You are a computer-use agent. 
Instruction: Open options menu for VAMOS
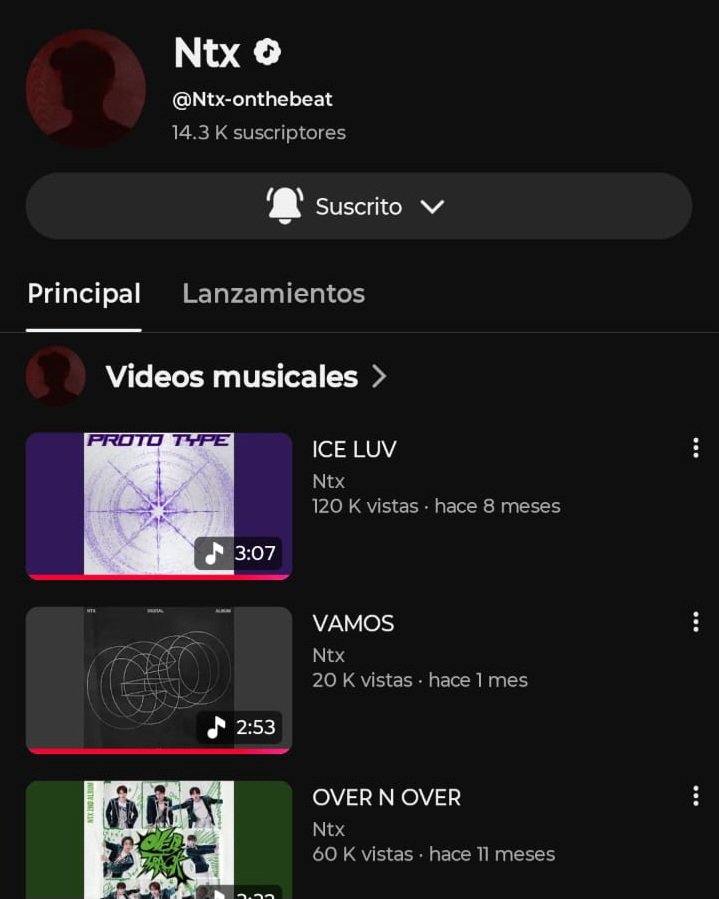695,622
